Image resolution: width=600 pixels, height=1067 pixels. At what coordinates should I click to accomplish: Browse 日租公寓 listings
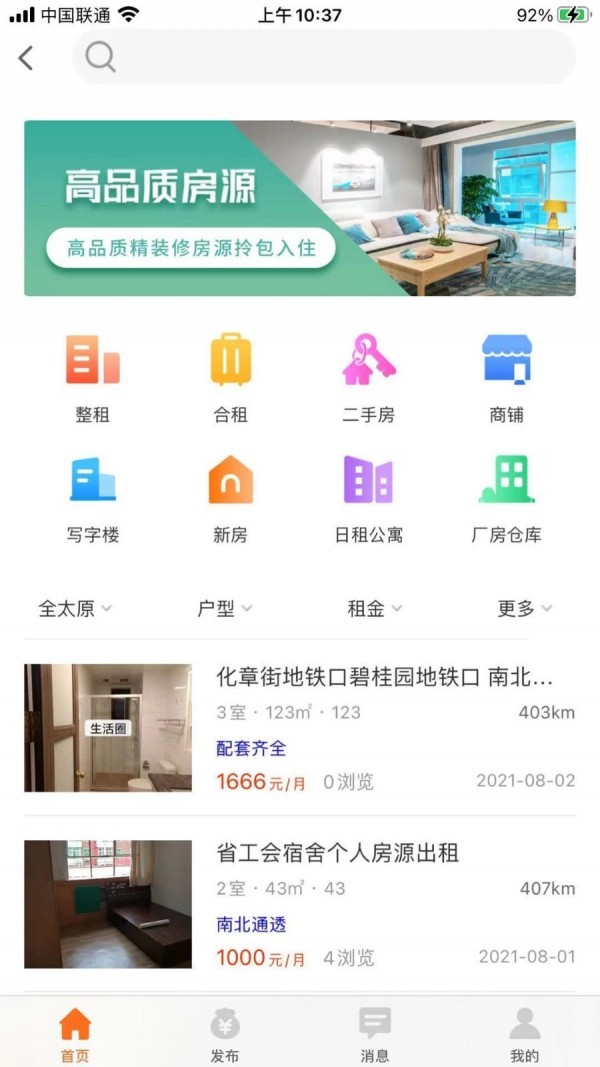point(368,498)
